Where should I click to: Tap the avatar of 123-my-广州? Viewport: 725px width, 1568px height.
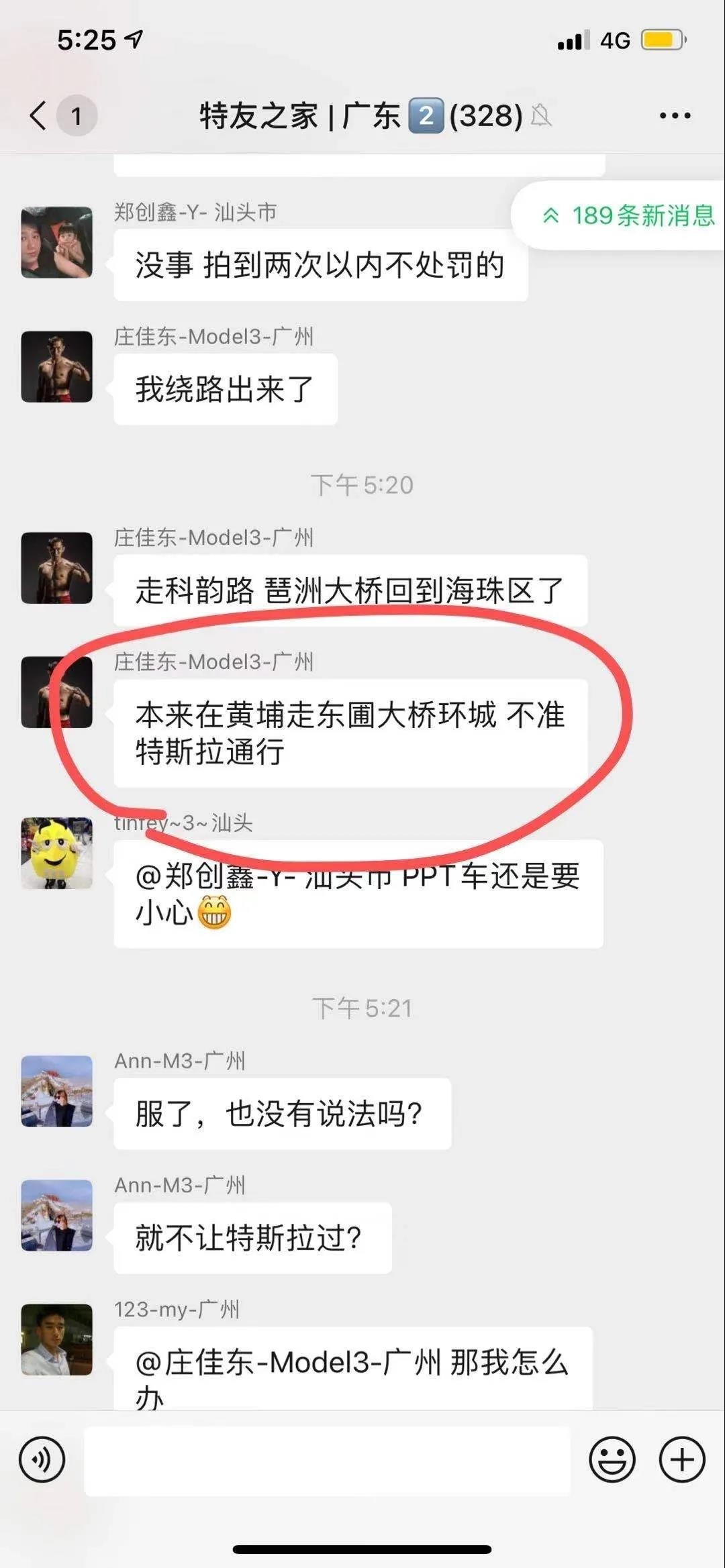pos(56,1339)
